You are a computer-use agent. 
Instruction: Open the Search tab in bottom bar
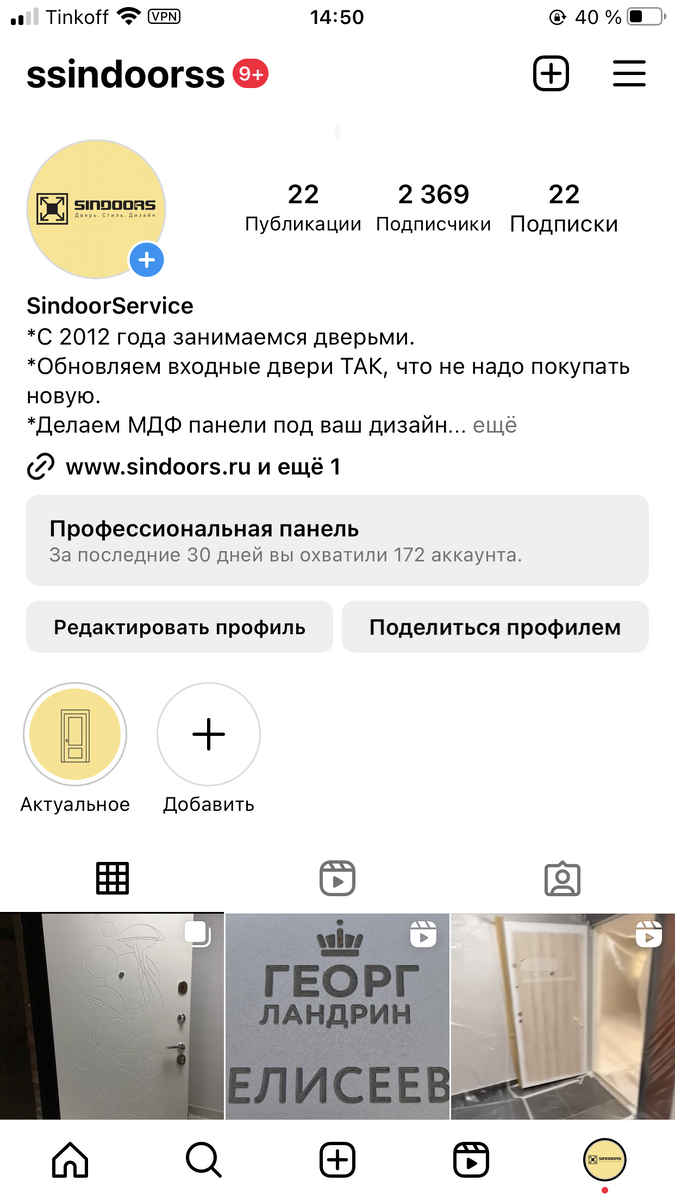[x=203, y=1161]
